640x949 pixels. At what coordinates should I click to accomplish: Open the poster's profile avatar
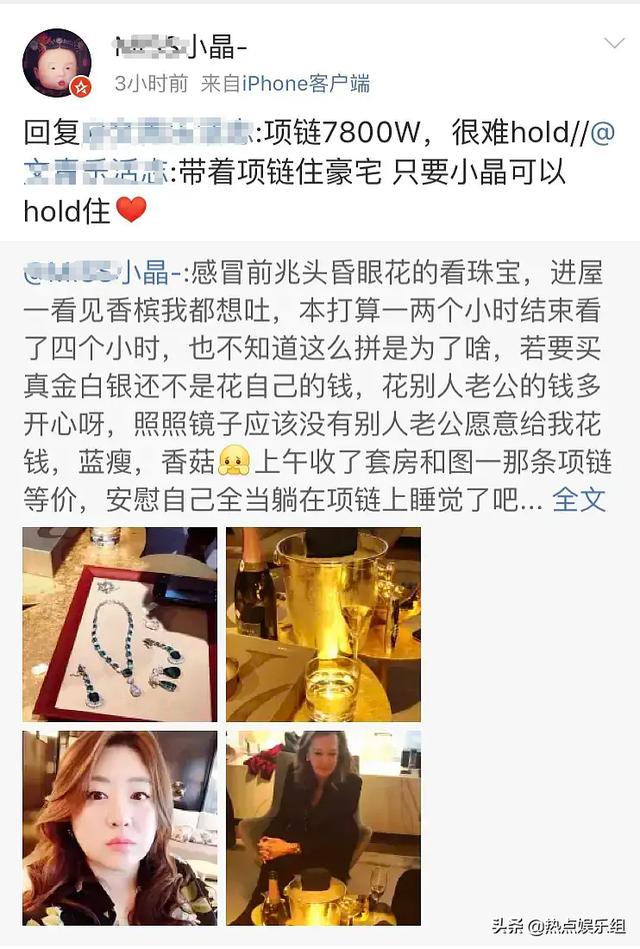tap(56, 64)
